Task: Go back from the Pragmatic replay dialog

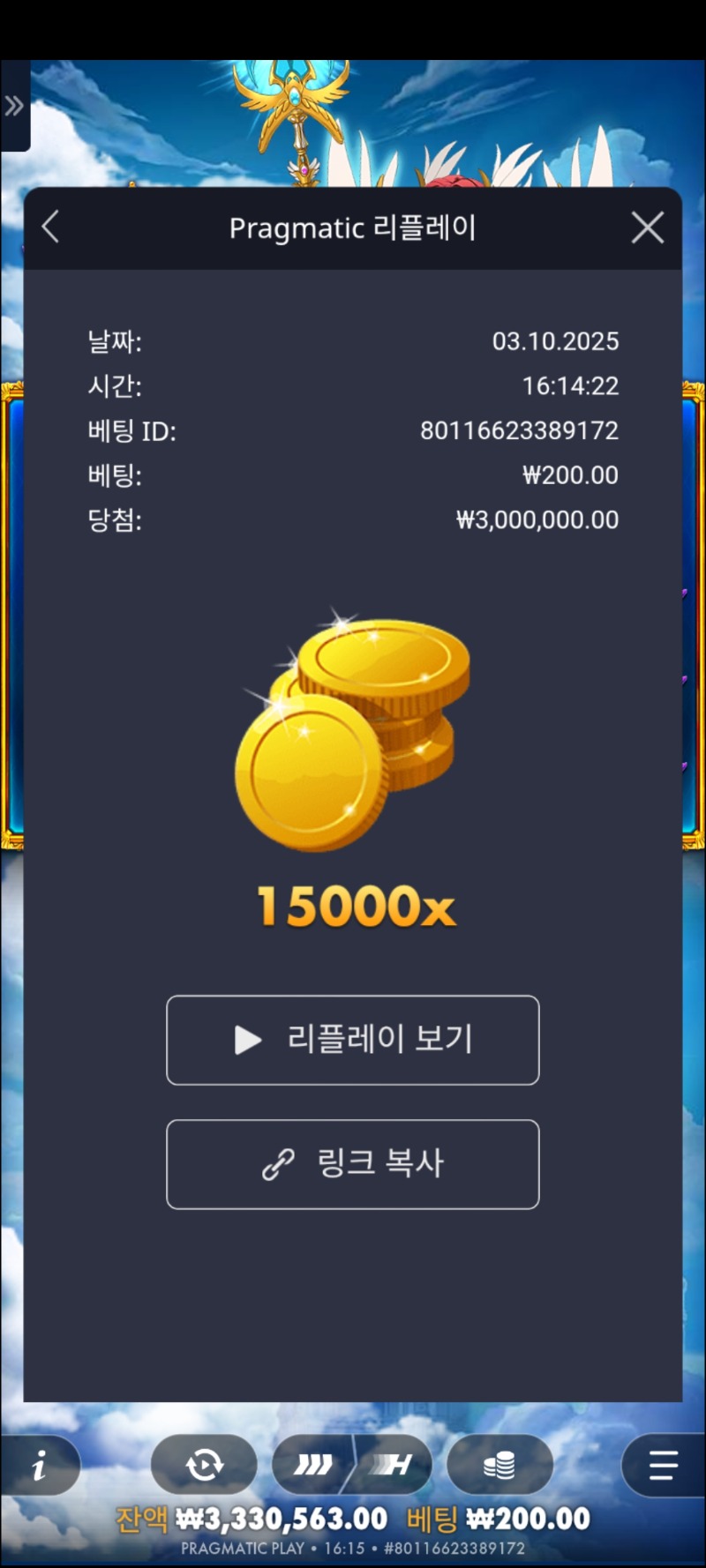Action: click(x=51, y=227)
